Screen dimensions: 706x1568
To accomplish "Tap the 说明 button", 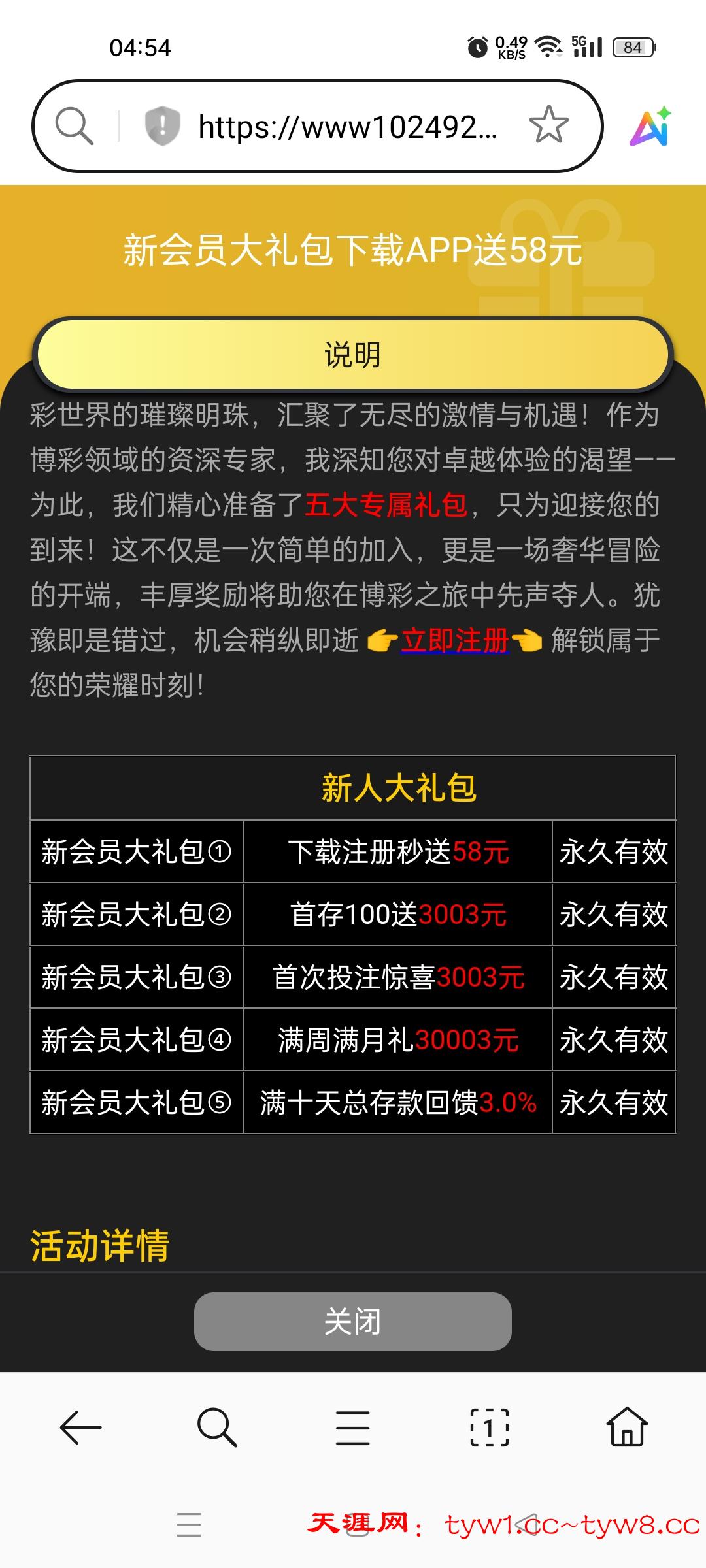I will pos(353,355).
